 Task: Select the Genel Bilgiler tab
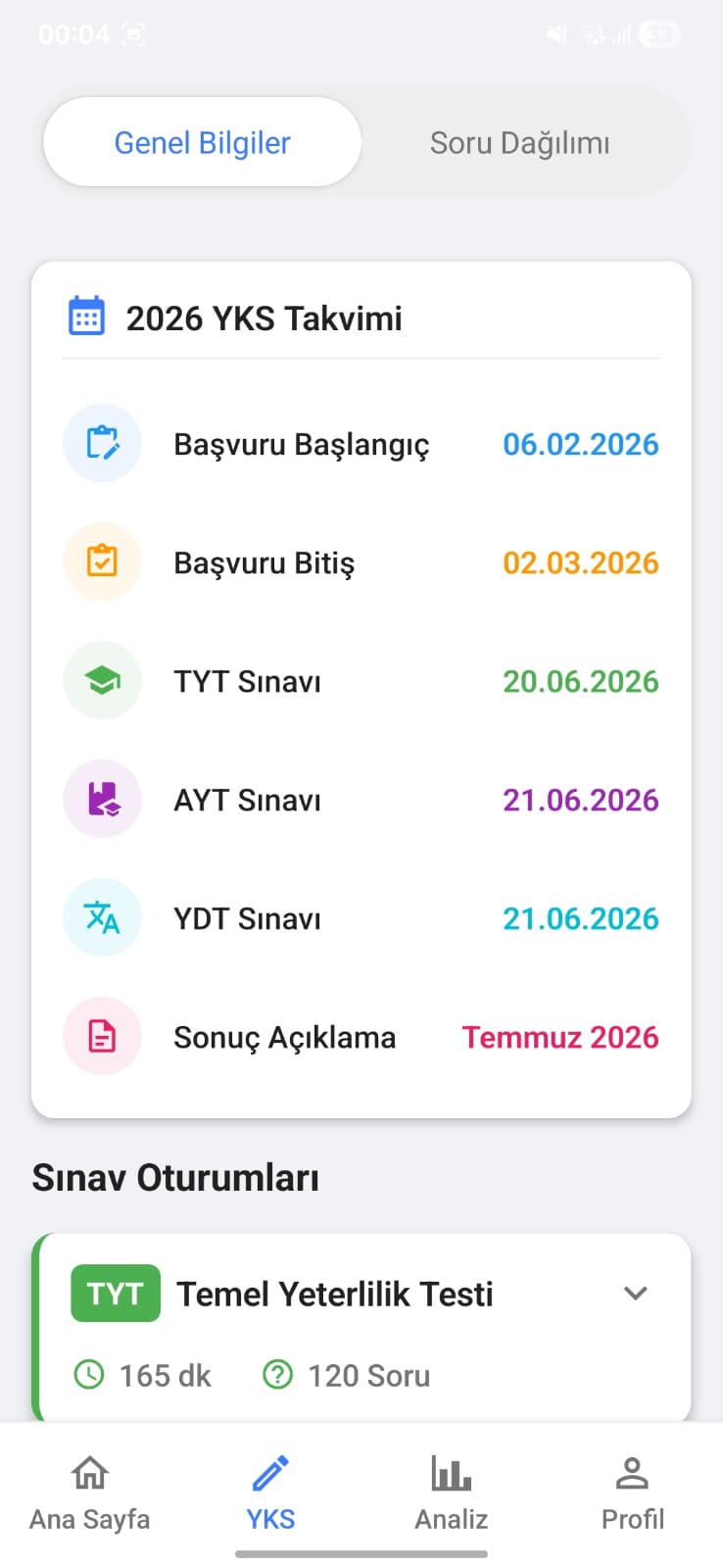click(203, 143)
